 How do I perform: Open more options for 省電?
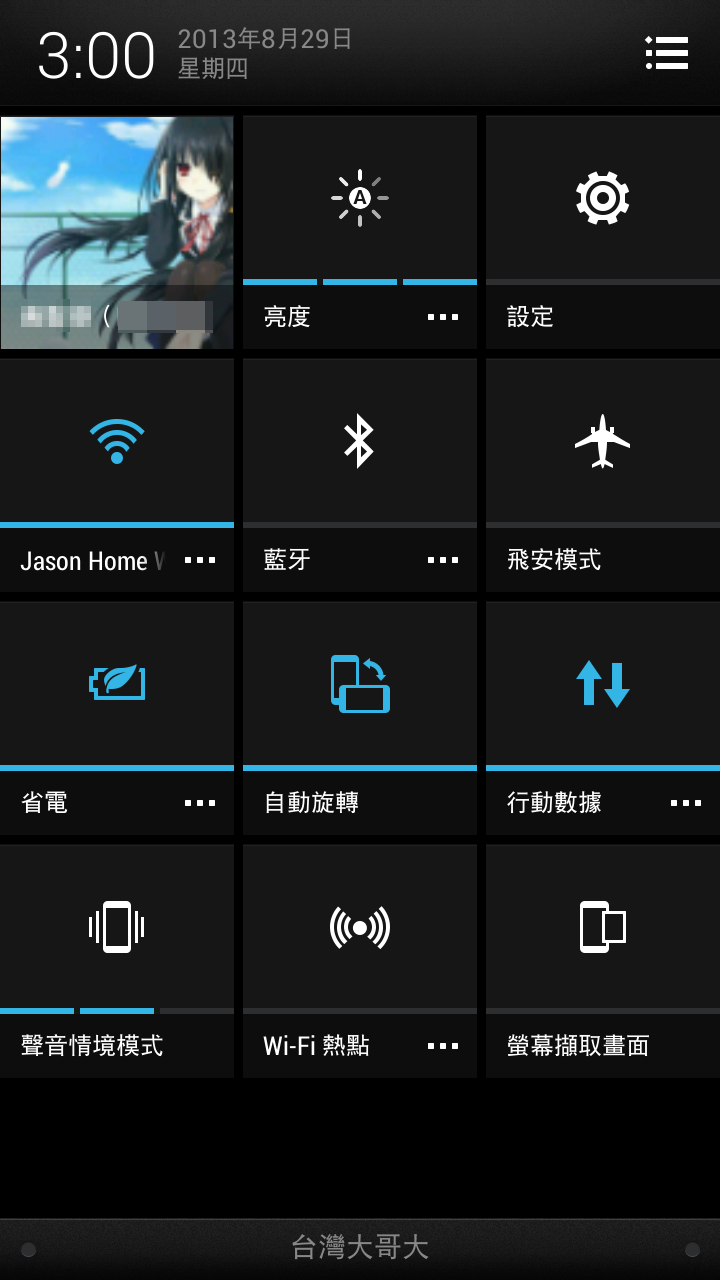click(x=200, y=803)
